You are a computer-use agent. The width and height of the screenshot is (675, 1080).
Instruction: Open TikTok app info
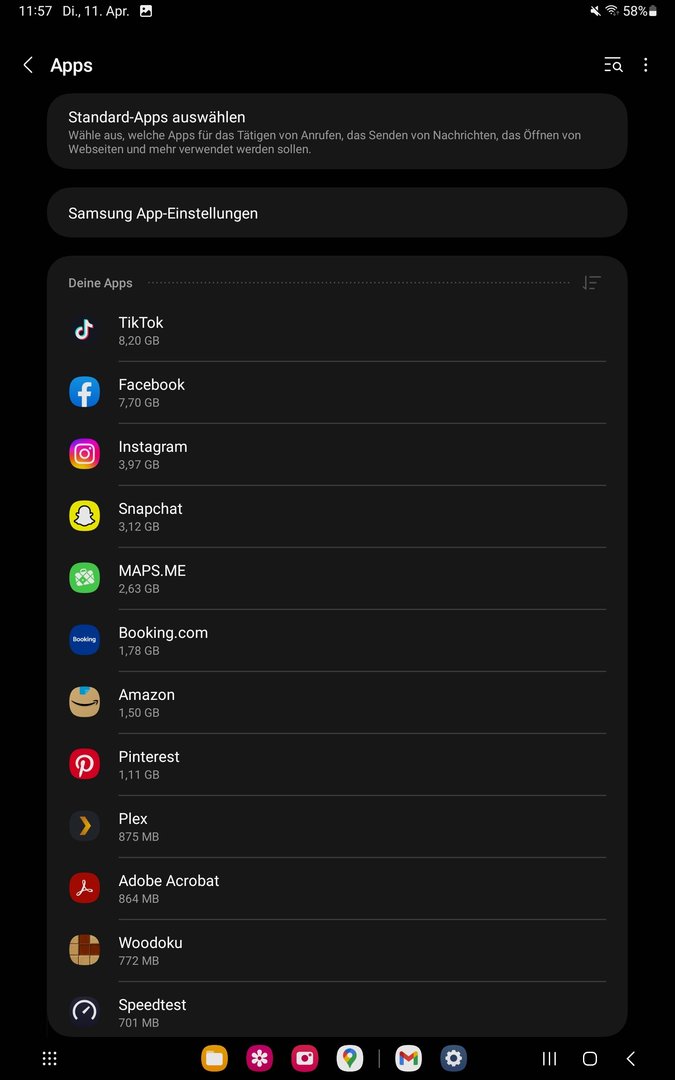pos(337,330)
